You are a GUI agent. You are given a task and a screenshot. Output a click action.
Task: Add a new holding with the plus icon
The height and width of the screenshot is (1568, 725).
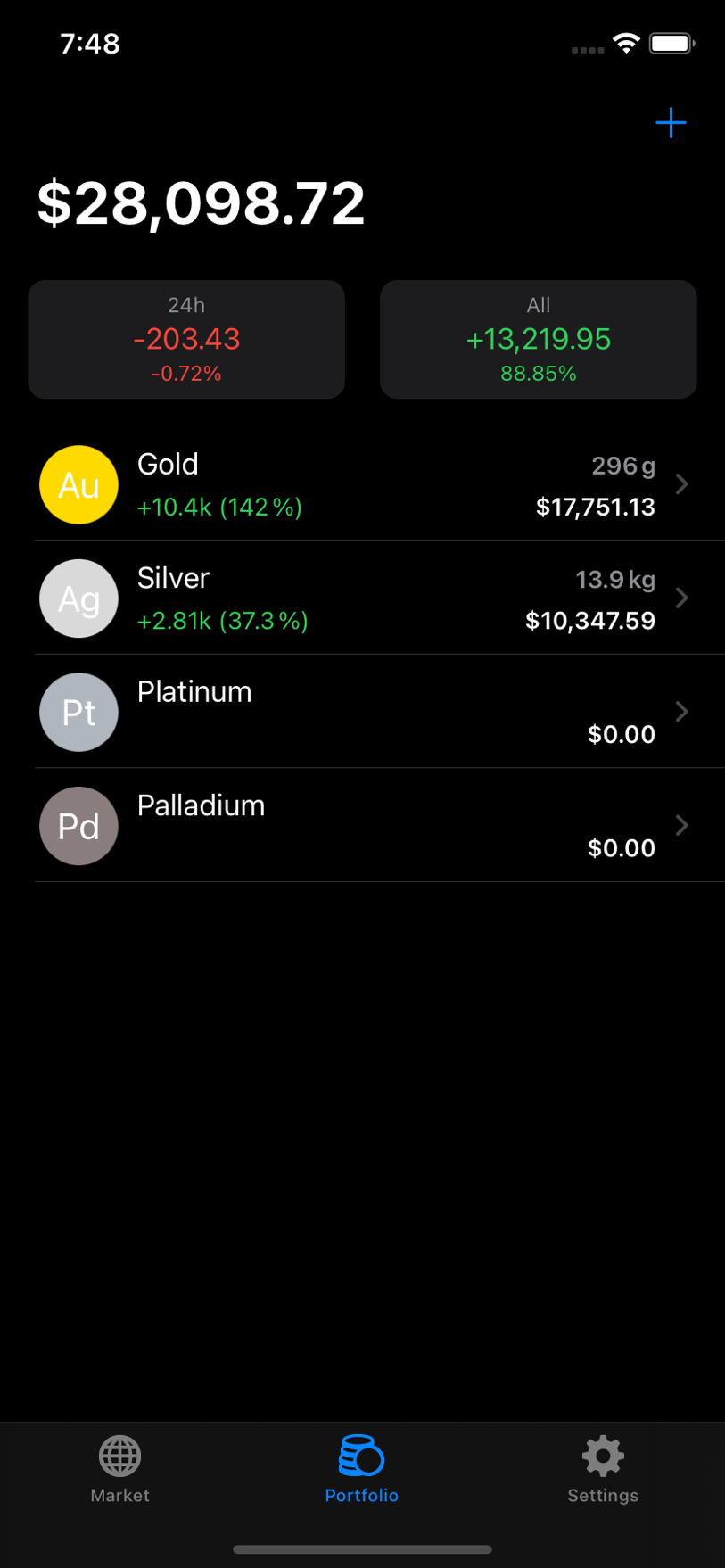tap(671, 123)
